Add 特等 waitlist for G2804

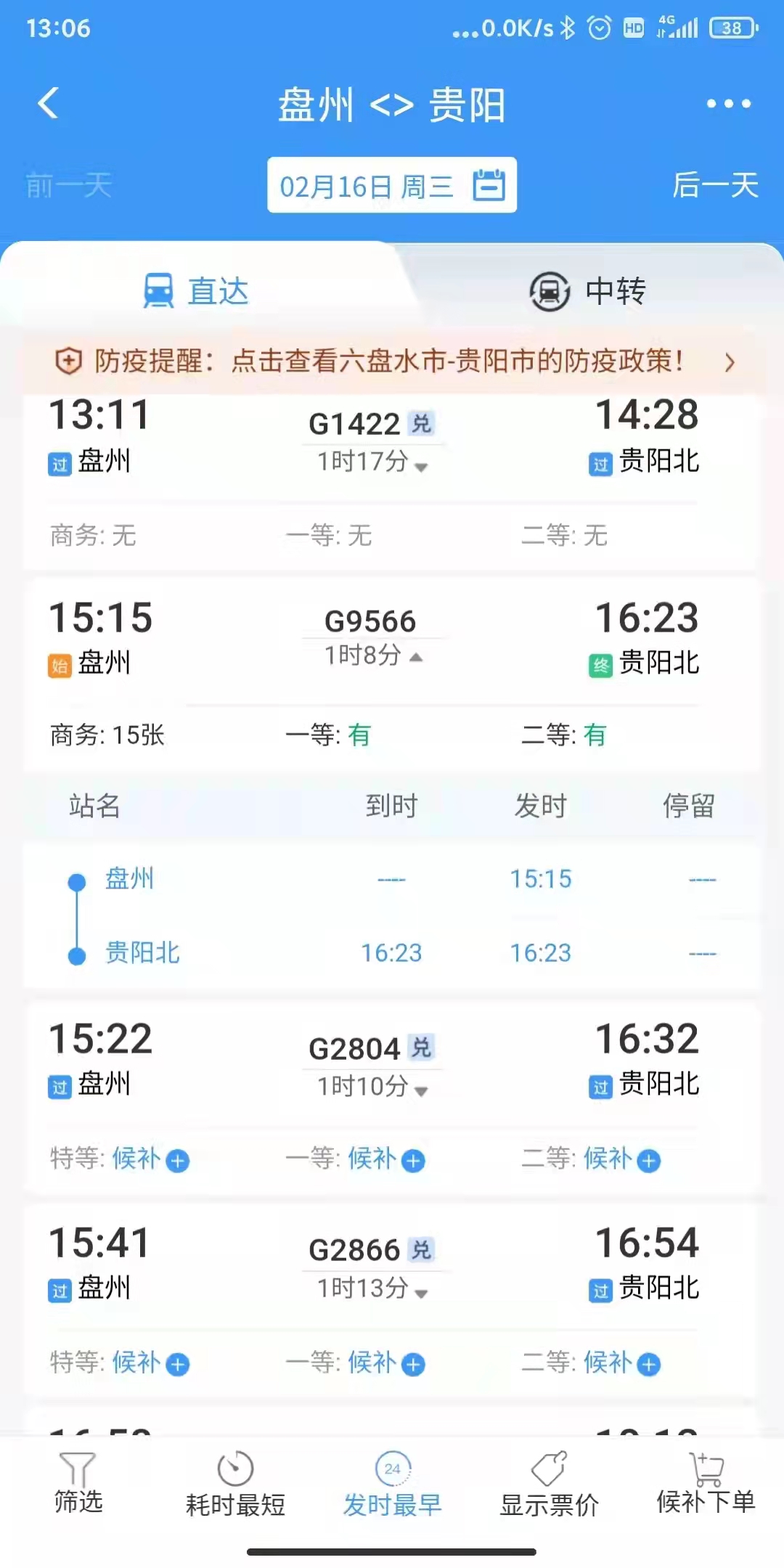(178, 1161)
